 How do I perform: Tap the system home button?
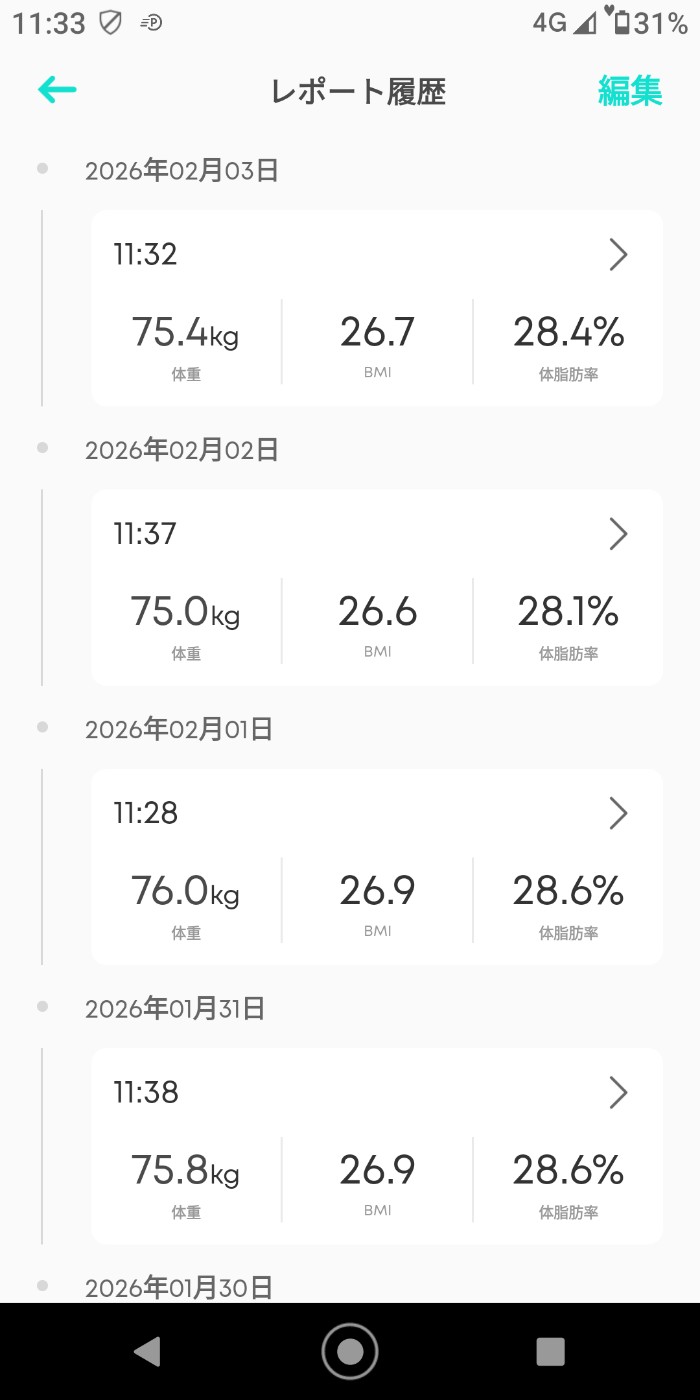pos(350,1351)
